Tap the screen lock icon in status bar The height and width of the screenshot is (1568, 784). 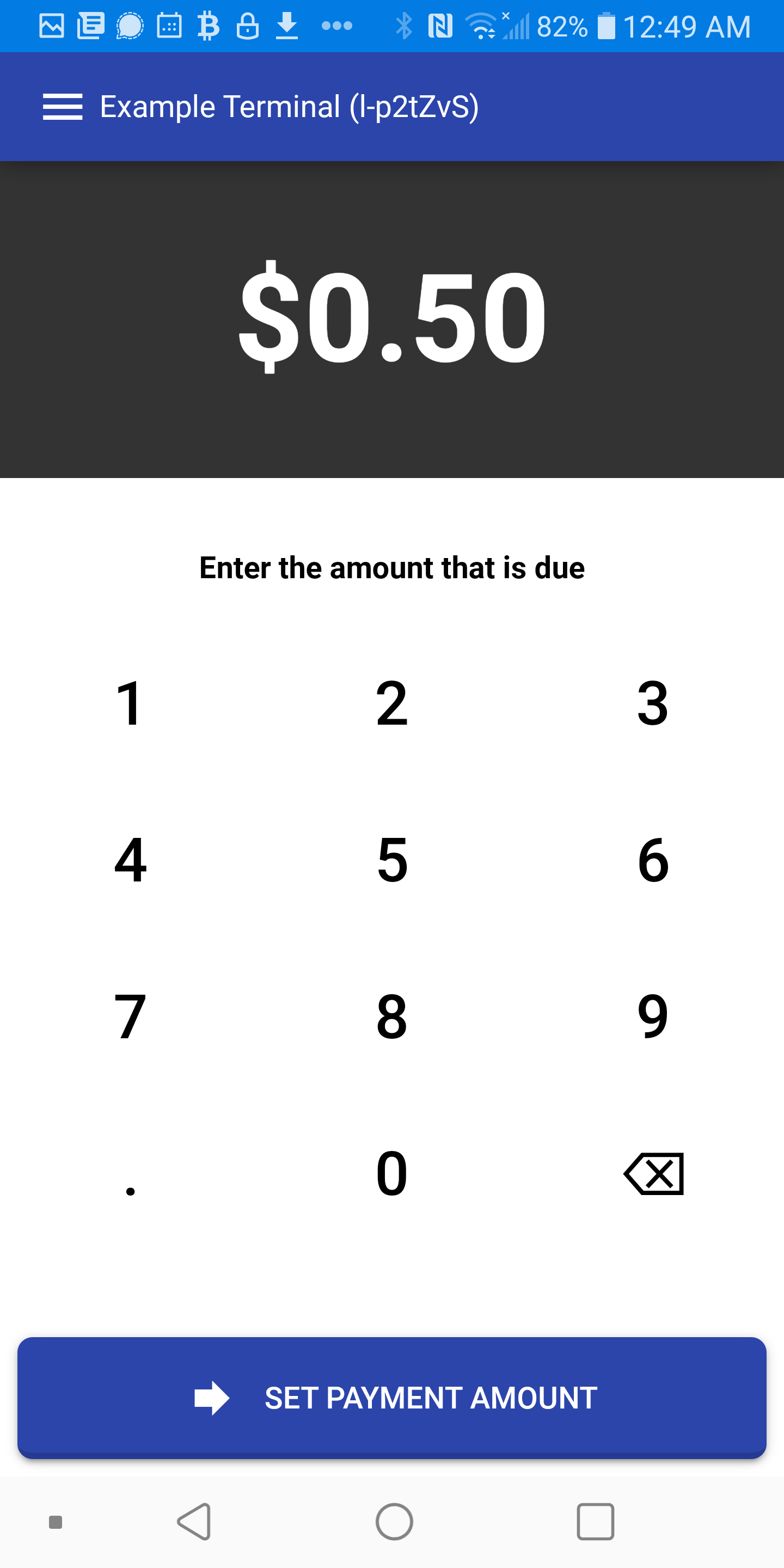[248, 26]
